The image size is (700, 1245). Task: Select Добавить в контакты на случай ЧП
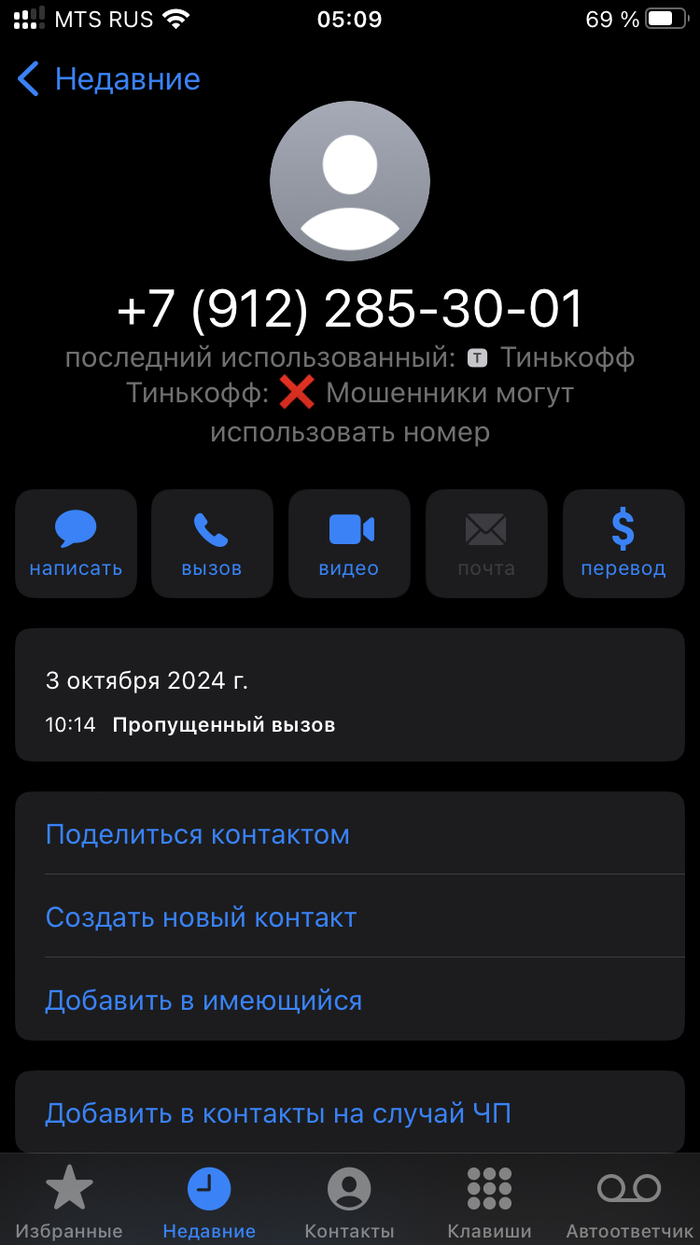[278, 1112]
